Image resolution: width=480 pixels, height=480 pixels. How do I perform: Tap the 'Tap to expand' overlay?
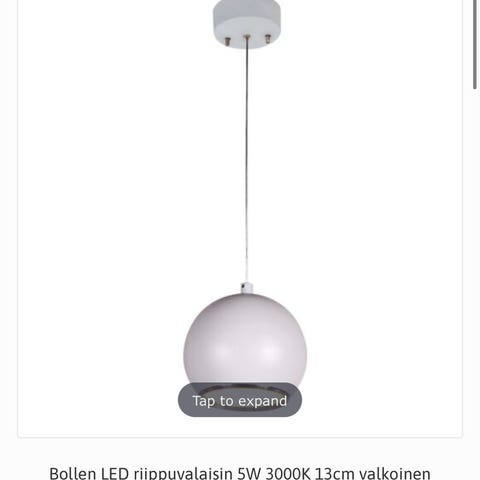(x=240, y=400)
